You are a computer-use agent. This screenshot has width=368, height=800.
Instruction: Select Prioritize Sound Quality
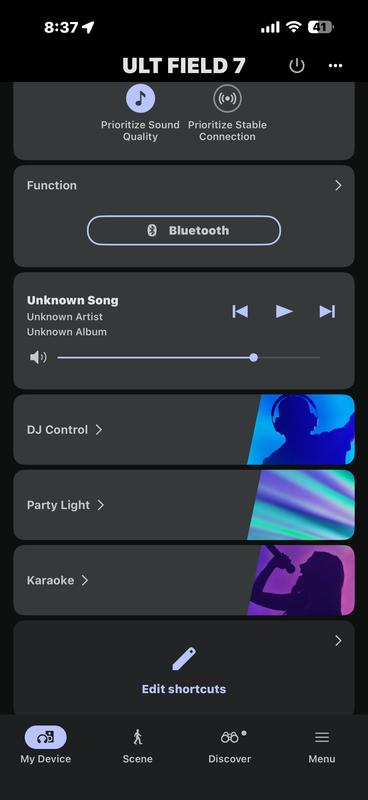point(140,113)
